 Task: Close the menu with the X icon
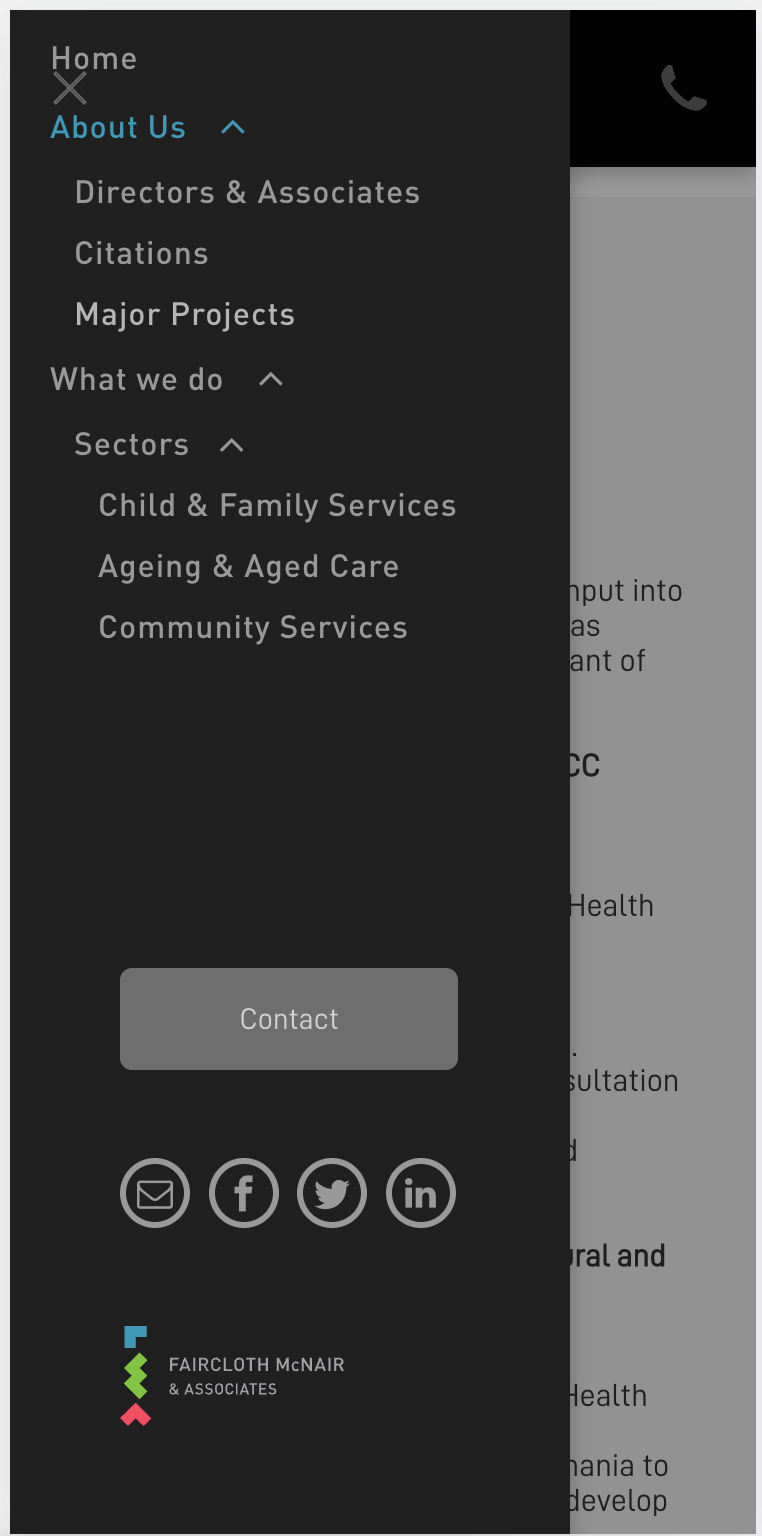tap(69, 89)
